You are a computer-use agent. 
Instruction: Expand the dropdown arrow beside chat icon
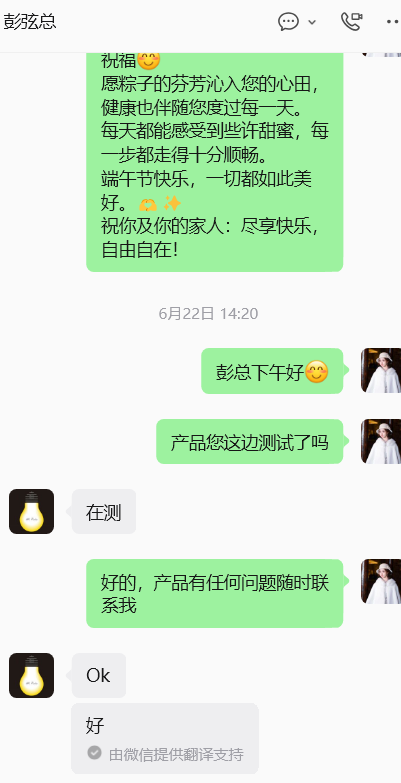coord(312,22)
